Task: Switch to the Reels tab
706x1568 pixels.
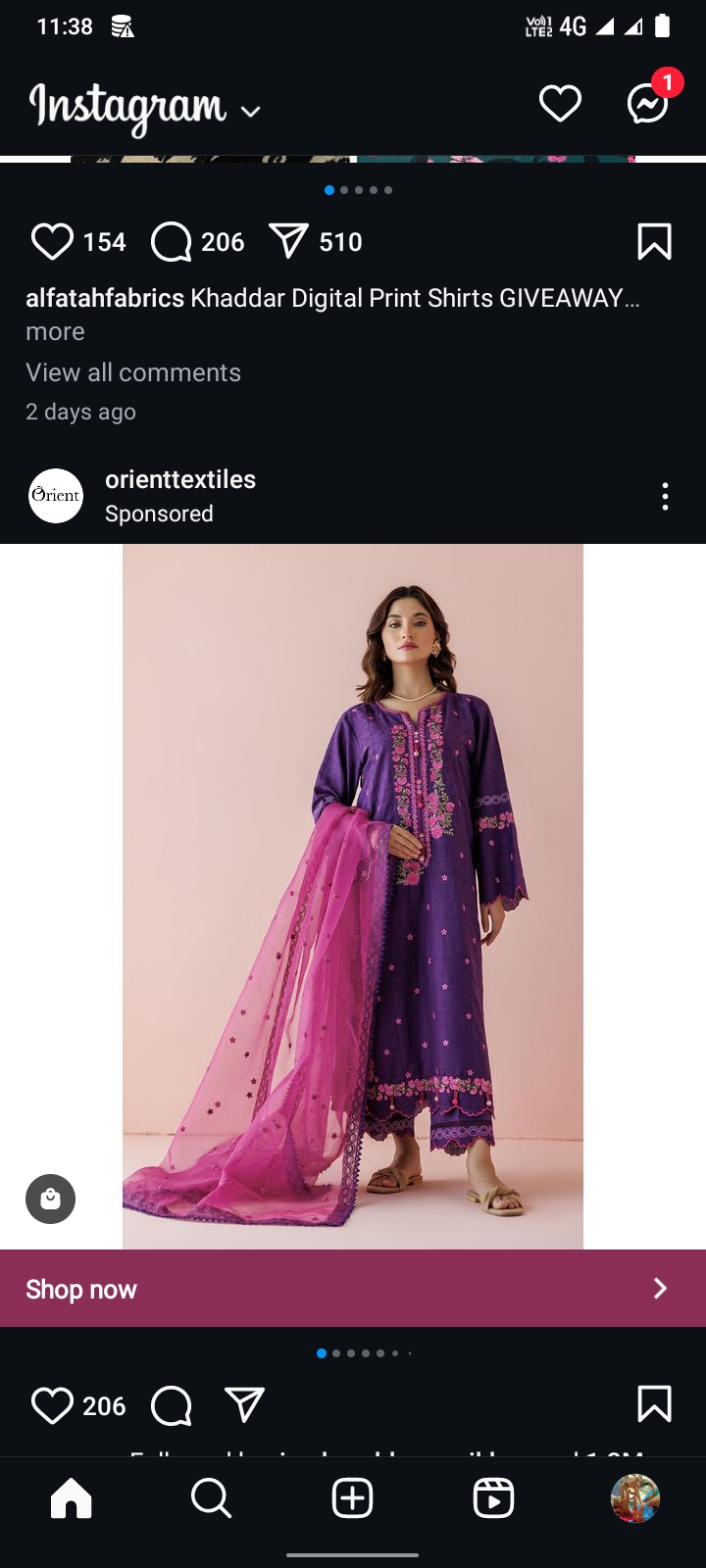Action: [x=493, y=1498]
